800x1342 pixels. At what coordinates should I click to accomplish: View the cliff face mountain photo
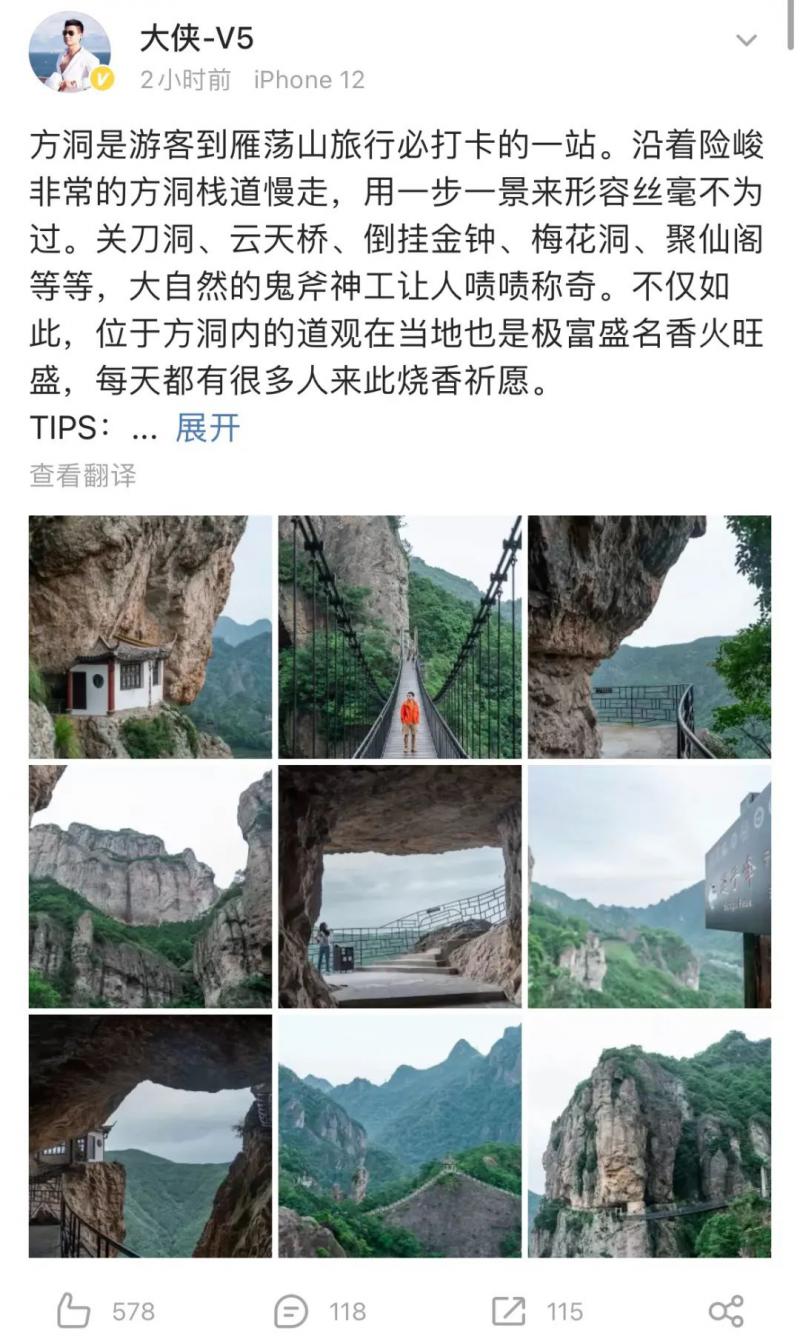coord(150,886)
